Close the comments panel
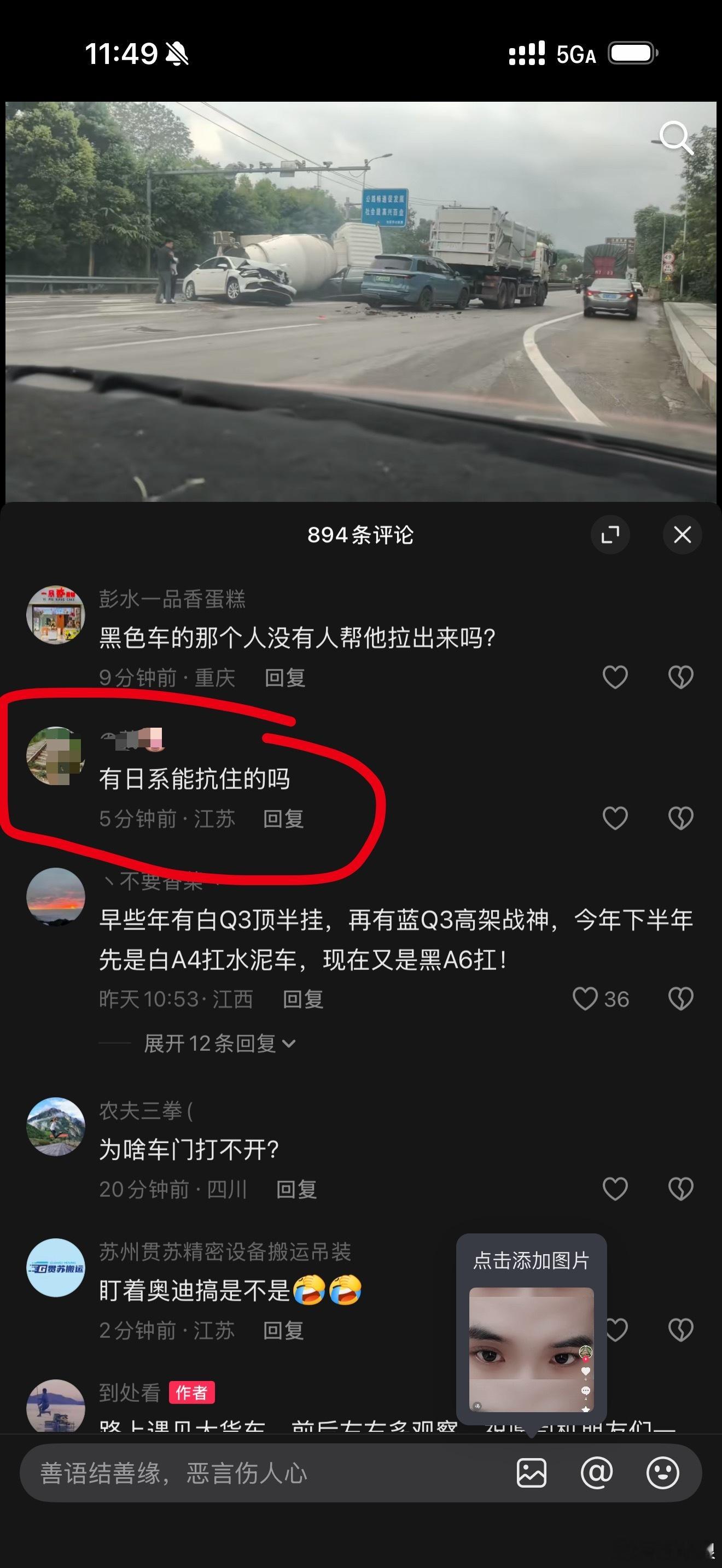Viewport: 722px width, 1568px height. [x=682, y=535]
